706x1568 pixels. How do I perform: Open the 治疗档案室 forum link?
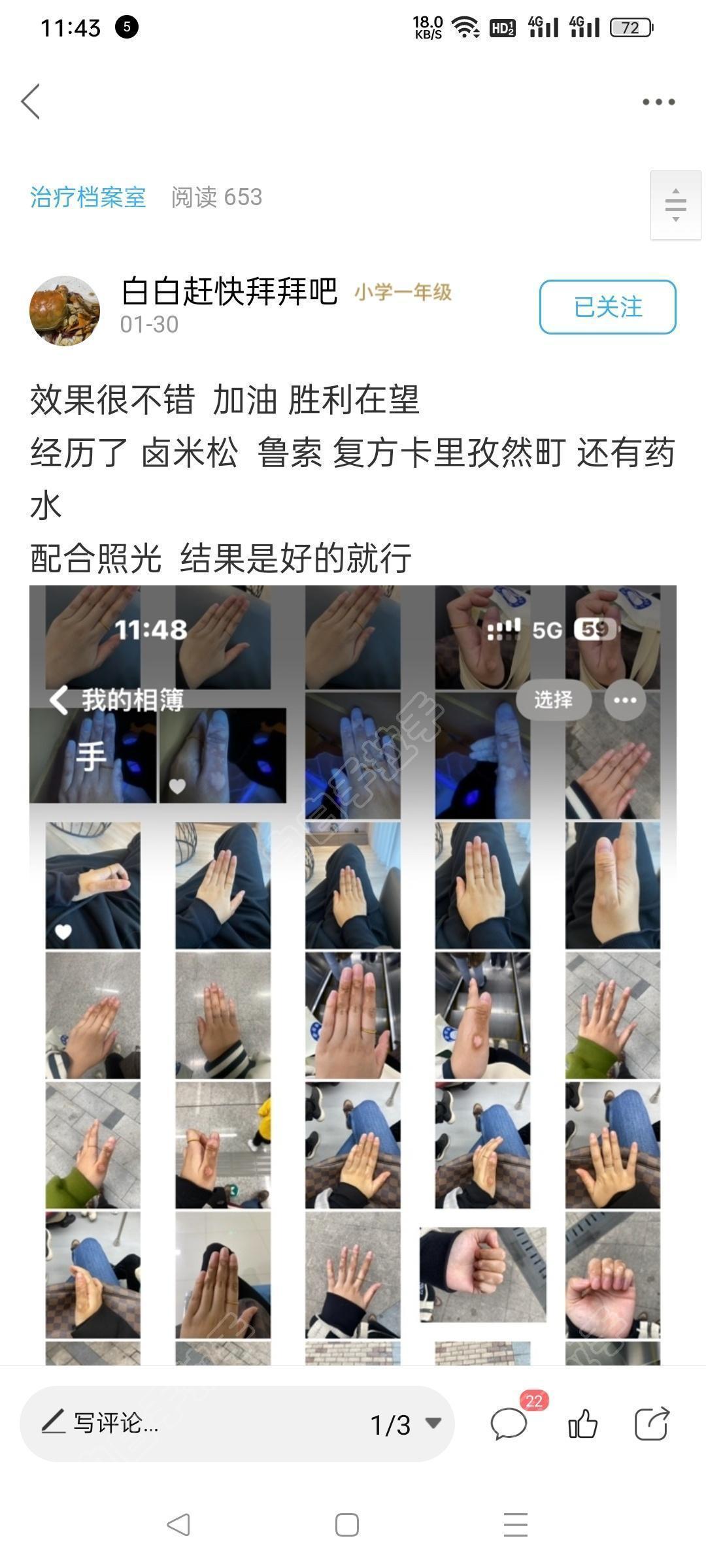click(88, 197)
